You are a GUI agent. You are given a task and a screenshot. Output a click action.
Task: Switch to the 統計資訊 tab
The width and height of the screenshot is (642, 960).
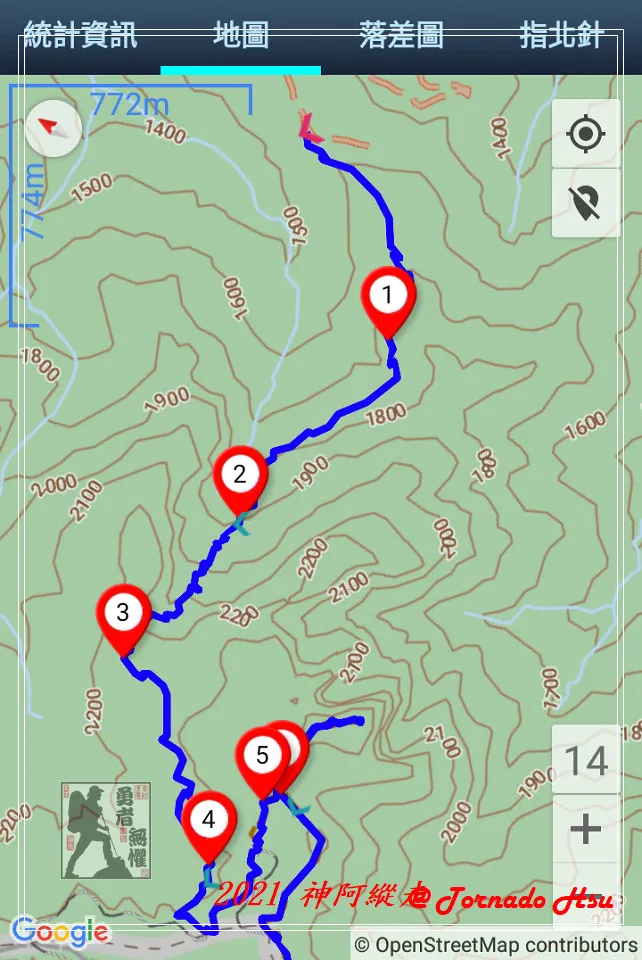click(x=80, y=37)
